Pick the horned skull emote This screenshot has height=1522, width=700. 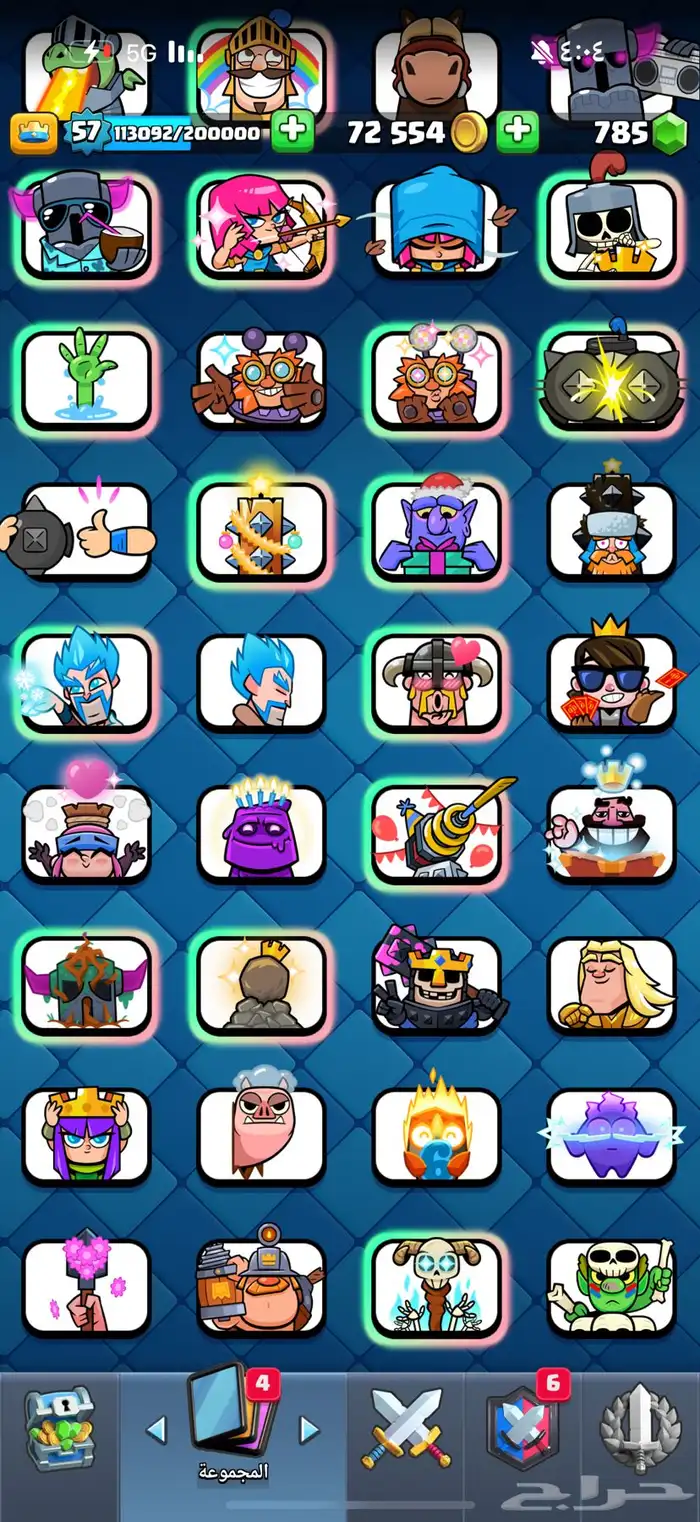tap(436, 1288)
